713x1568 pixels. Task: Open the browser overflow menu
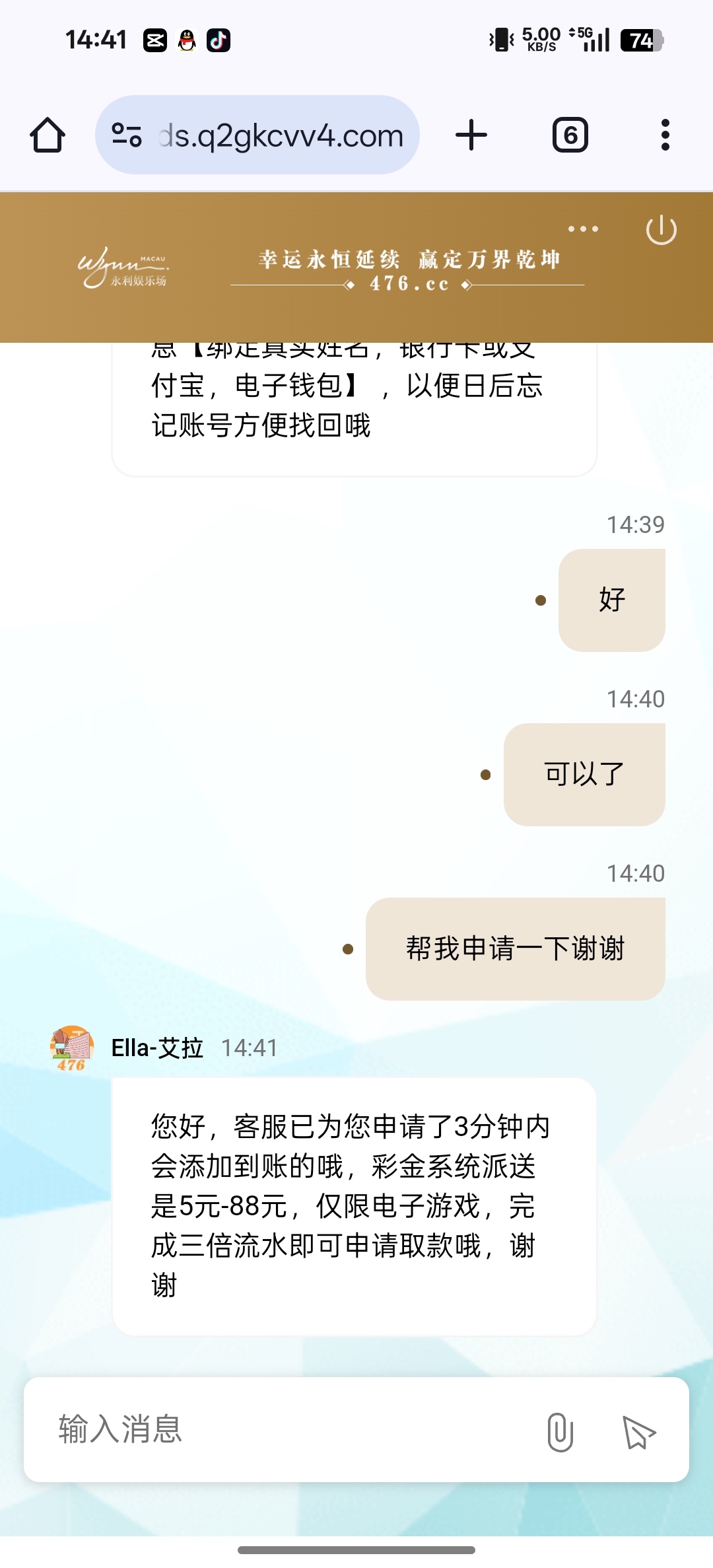pos(665,135)
